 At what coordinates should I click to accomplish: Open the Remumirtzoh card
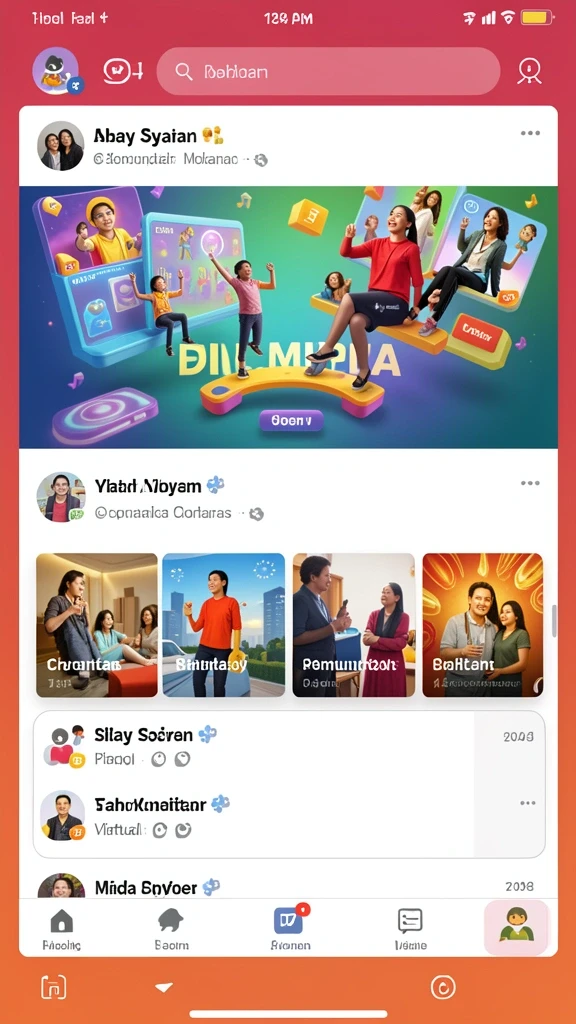353,625
